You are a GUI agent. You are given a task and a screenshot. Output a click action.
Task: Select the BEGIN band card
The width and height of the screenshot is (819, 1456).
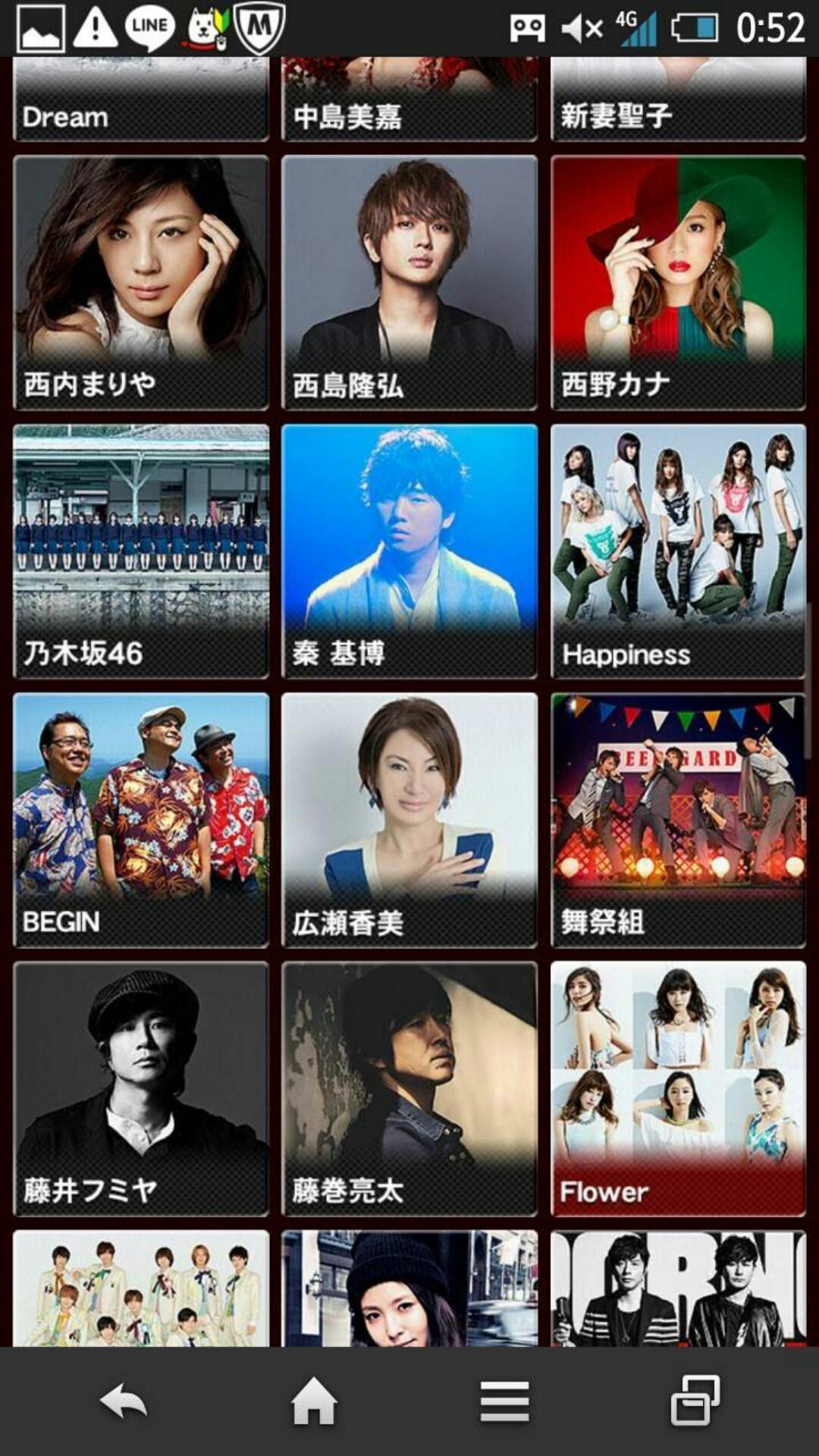click(141, 819)
